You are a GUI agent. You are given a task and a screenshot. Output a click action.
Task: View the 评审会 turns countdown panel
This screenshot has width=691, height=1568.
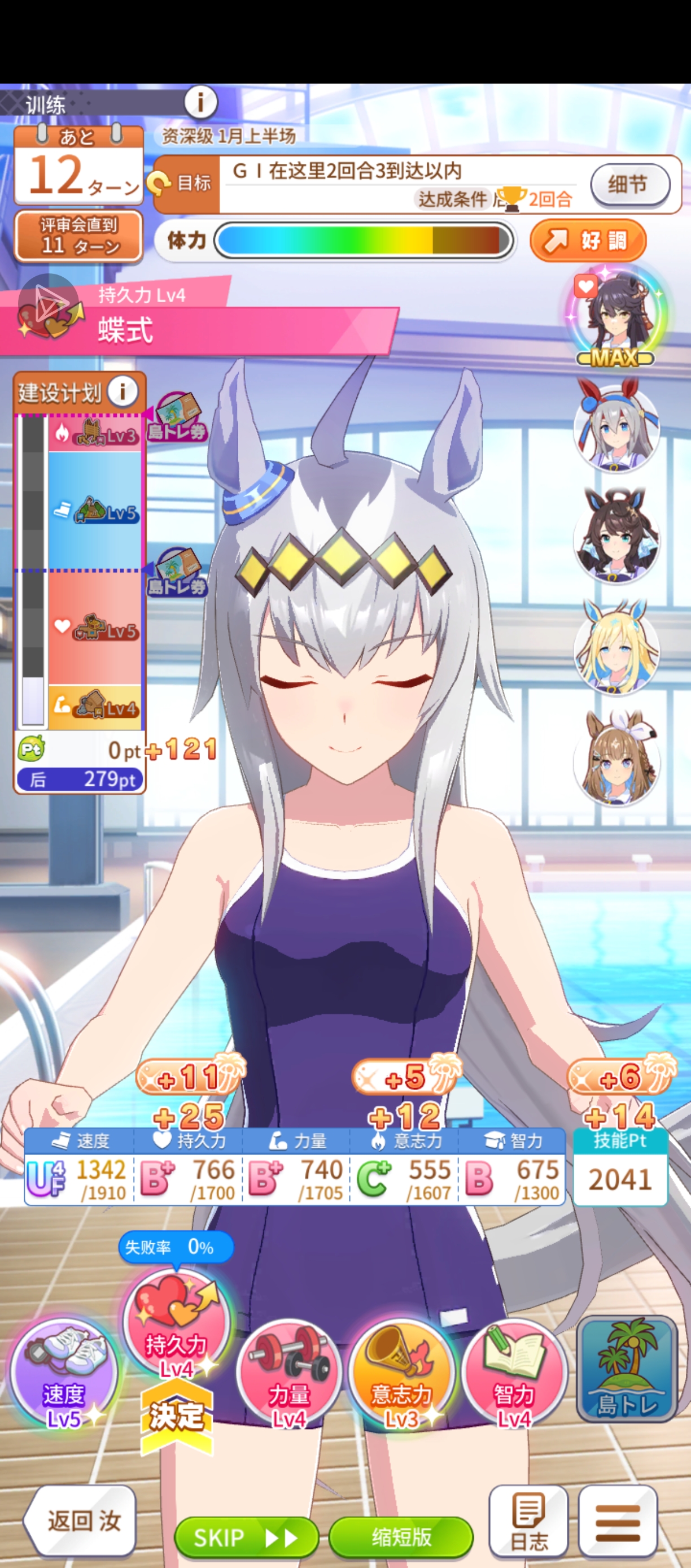pyautogui.click(x=78, y=236)
